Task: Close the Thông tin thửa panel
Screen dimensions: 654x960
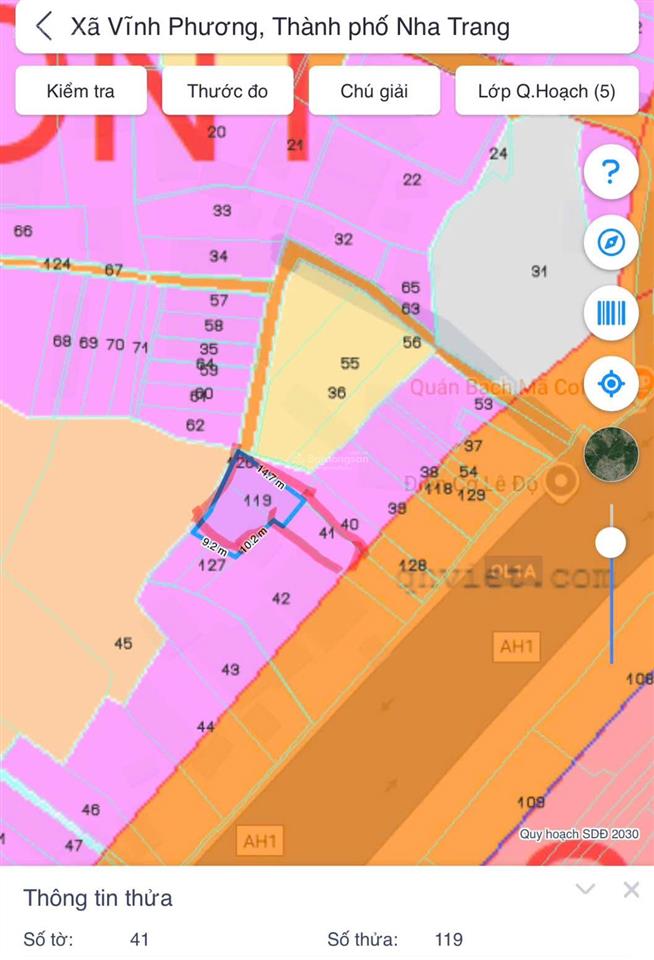Action: (631, 889)
